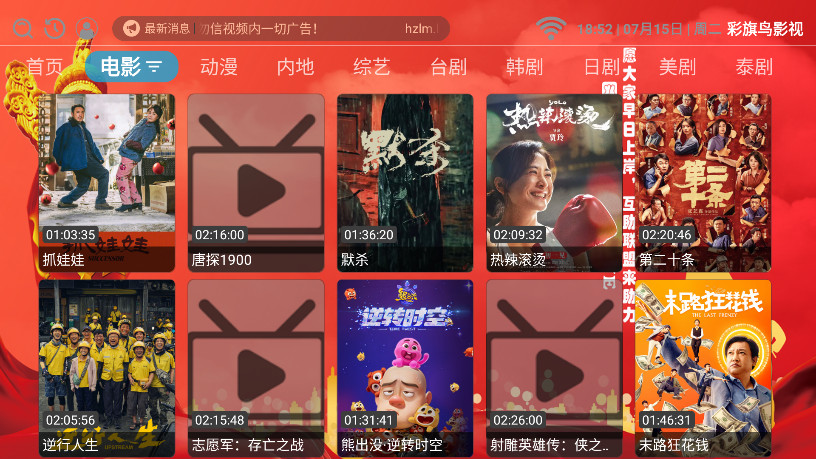Open the movie 逆行人生
This screenshot has width=816, height=459.
[x=107, y=365]
